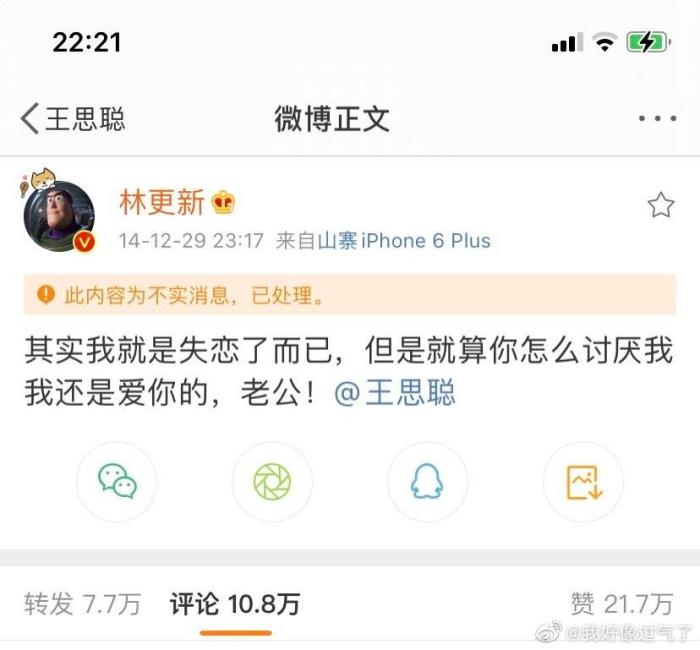Viewport: 700px width, 650px height.
Task: Select the 评论 tab
Action: point(235,604)
